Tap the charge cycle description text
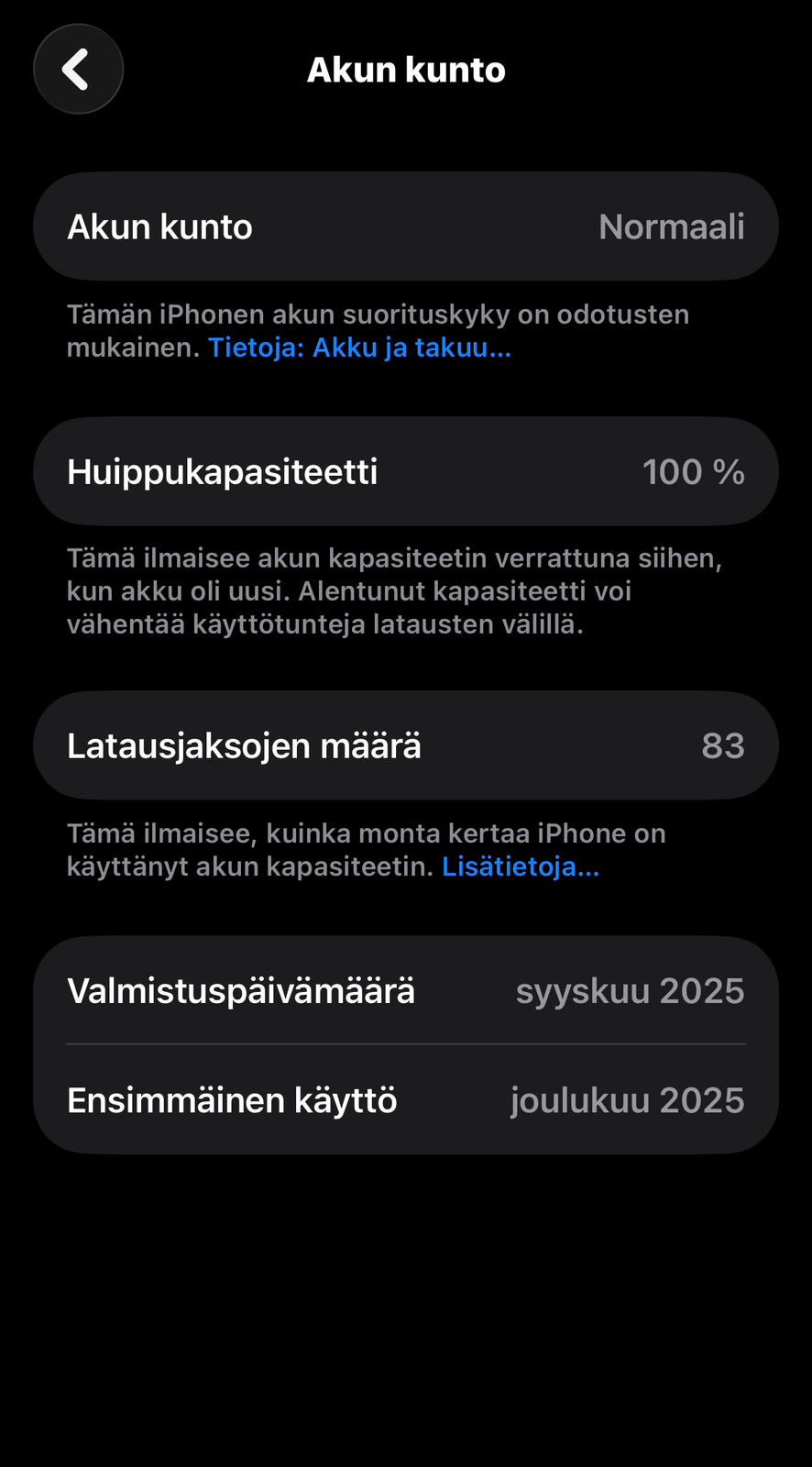The image size is (812, 1467). point(367,849)
